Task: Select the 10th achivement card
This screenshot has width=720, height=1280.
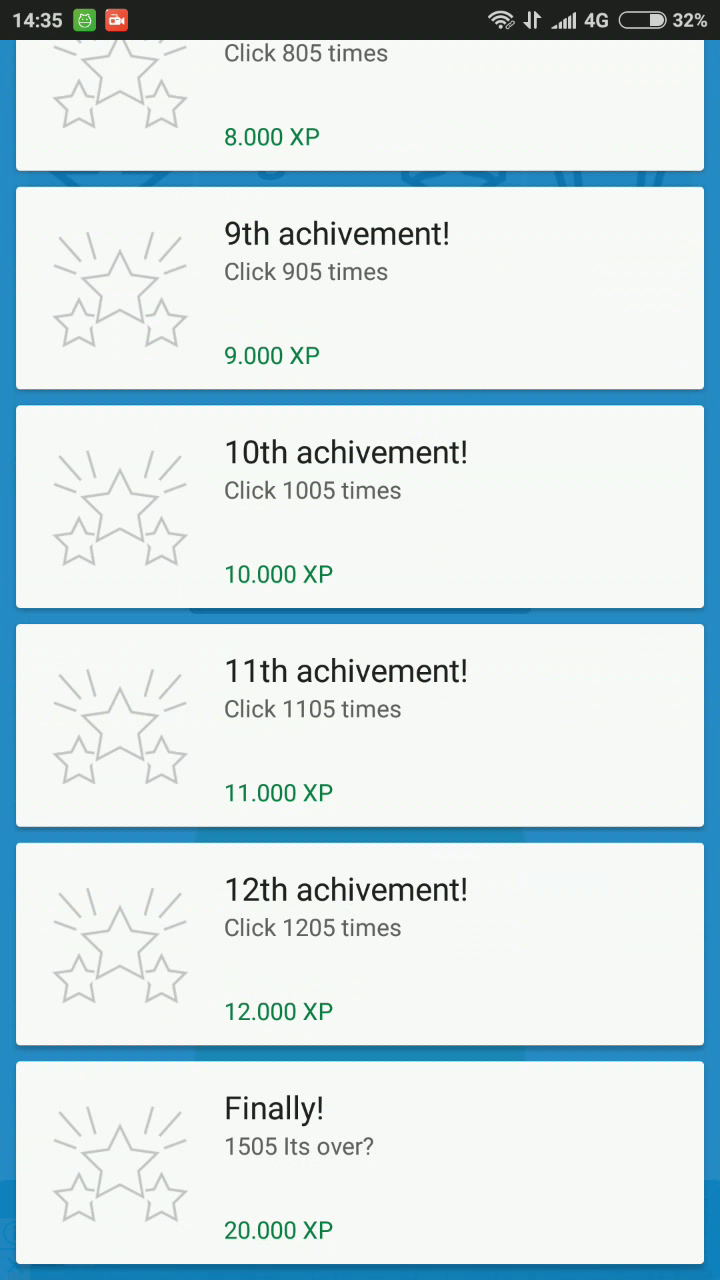Action: click(360, 507)
